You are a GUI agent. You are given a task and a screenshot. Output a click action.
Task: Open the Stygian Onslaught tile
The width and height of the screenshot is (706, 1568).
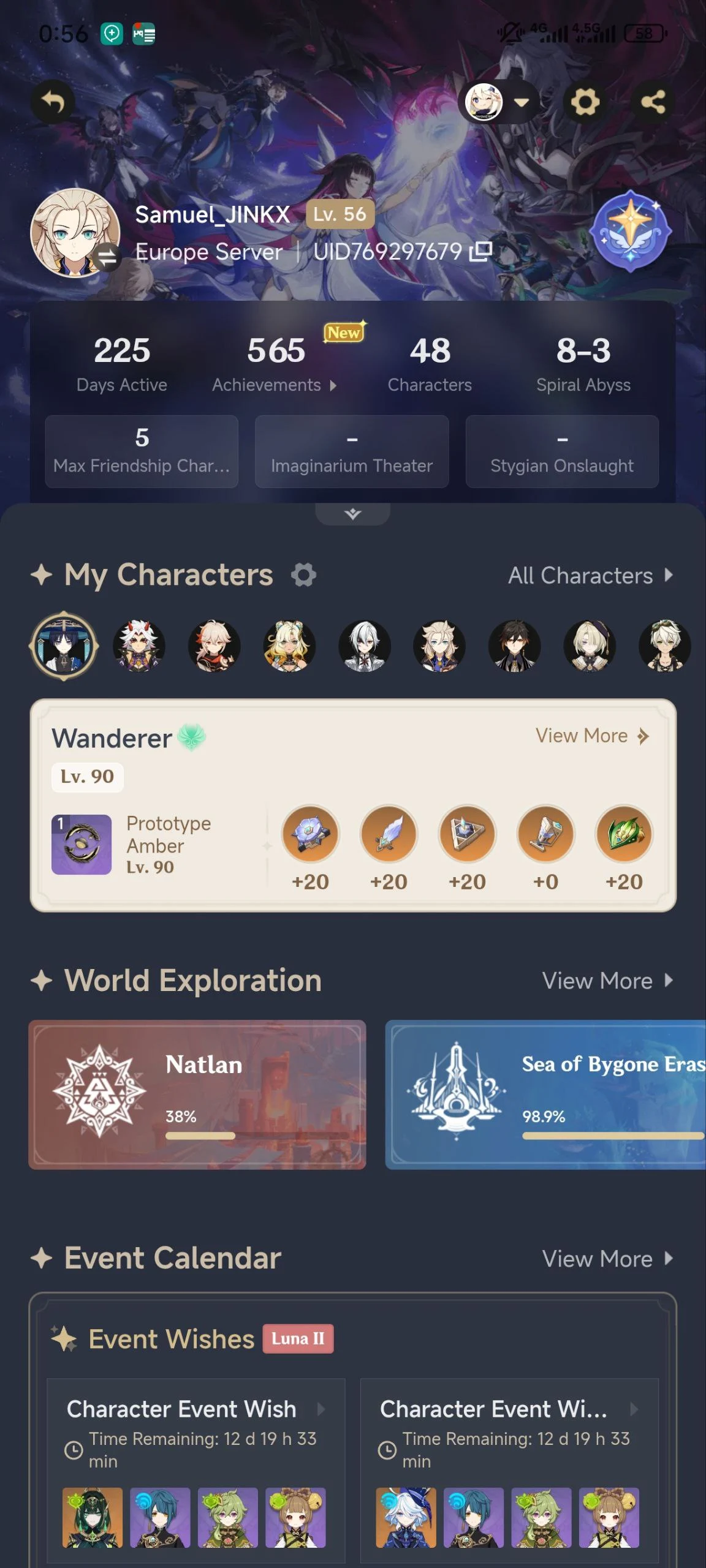[562, 451]
